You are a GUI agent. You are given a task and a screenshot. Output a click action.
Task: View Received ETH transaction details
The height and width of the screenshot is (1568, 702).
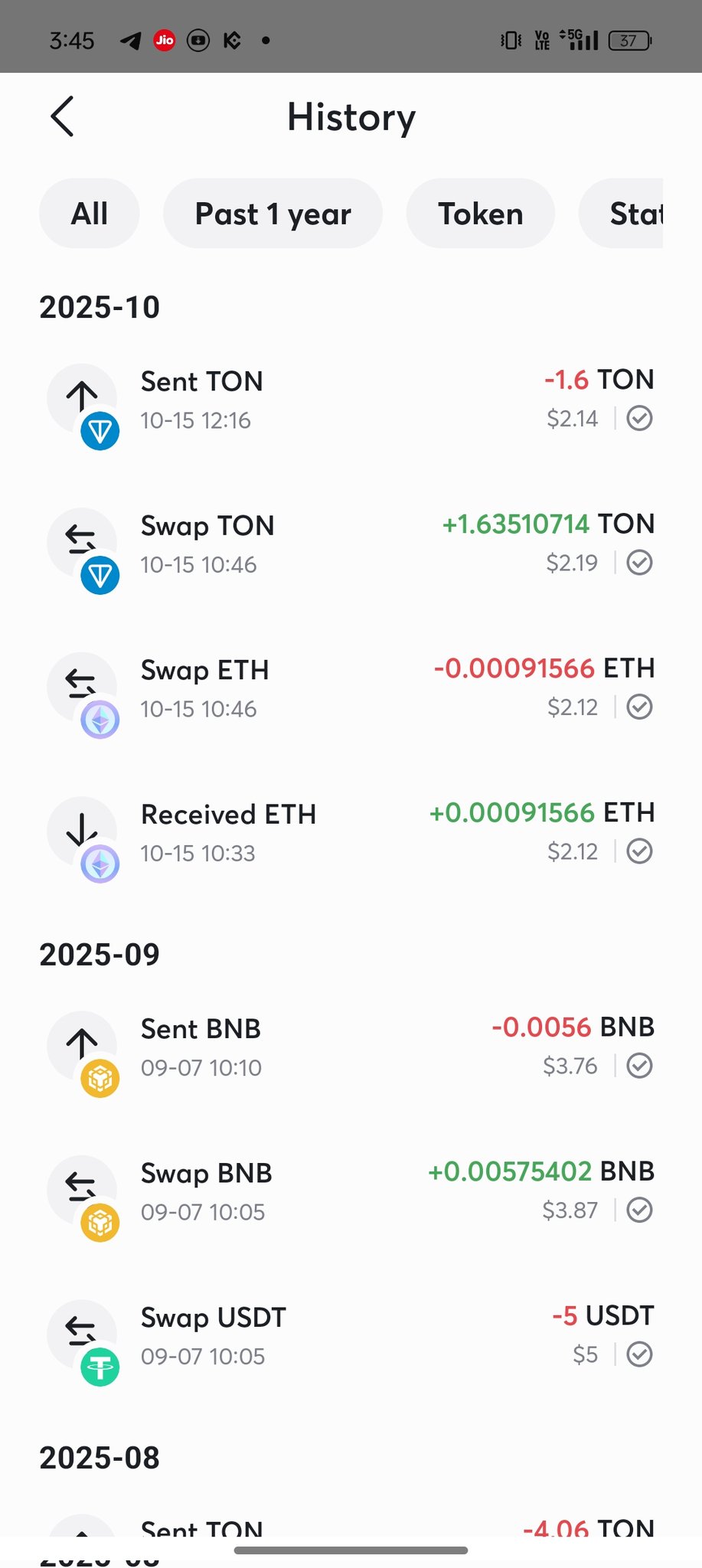351,832
